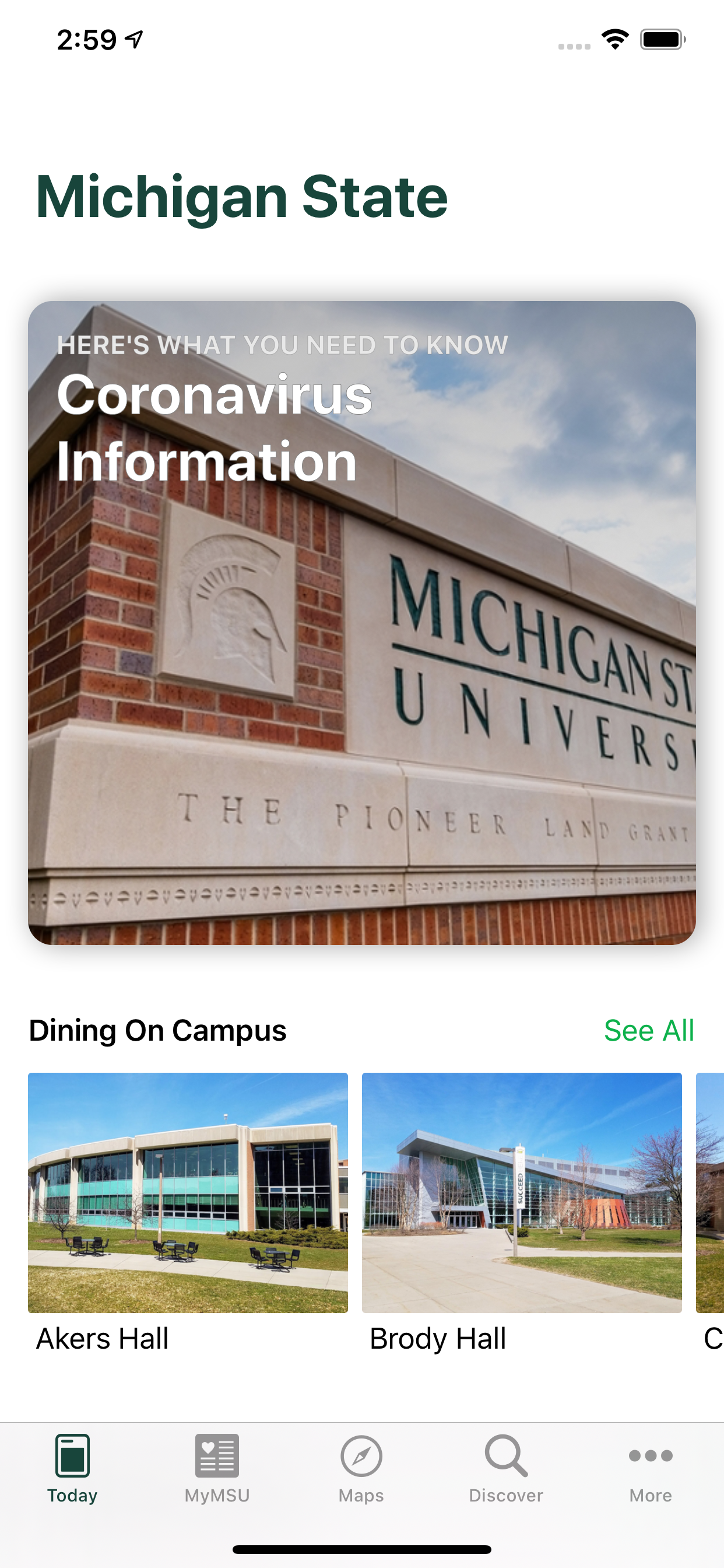Open the Coronavirus Information card
Viewport: 724px width, 1568px height.
(361, 627)
